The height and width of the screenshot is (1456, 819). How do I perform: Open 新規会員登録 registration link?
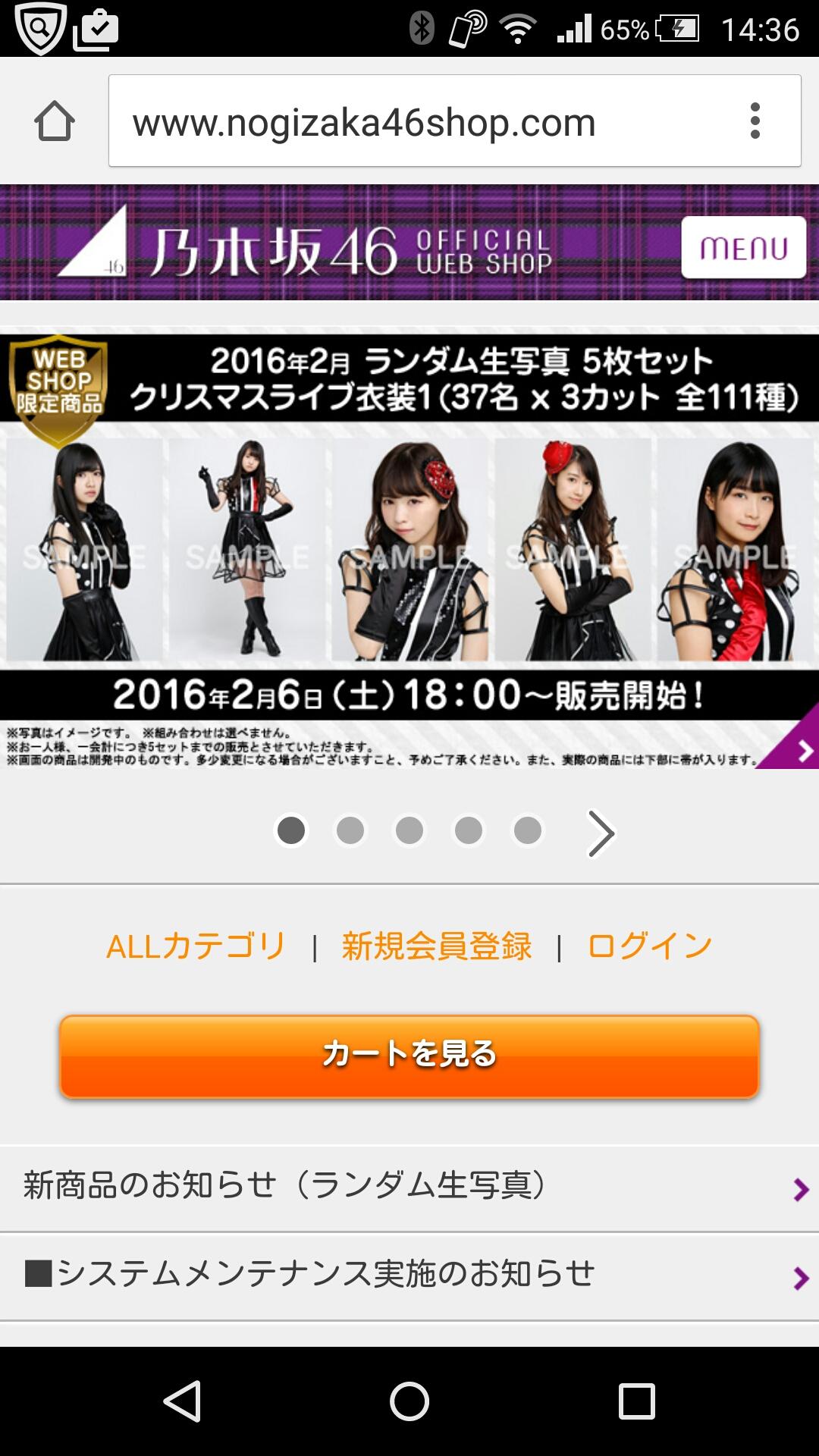[437, 946]
